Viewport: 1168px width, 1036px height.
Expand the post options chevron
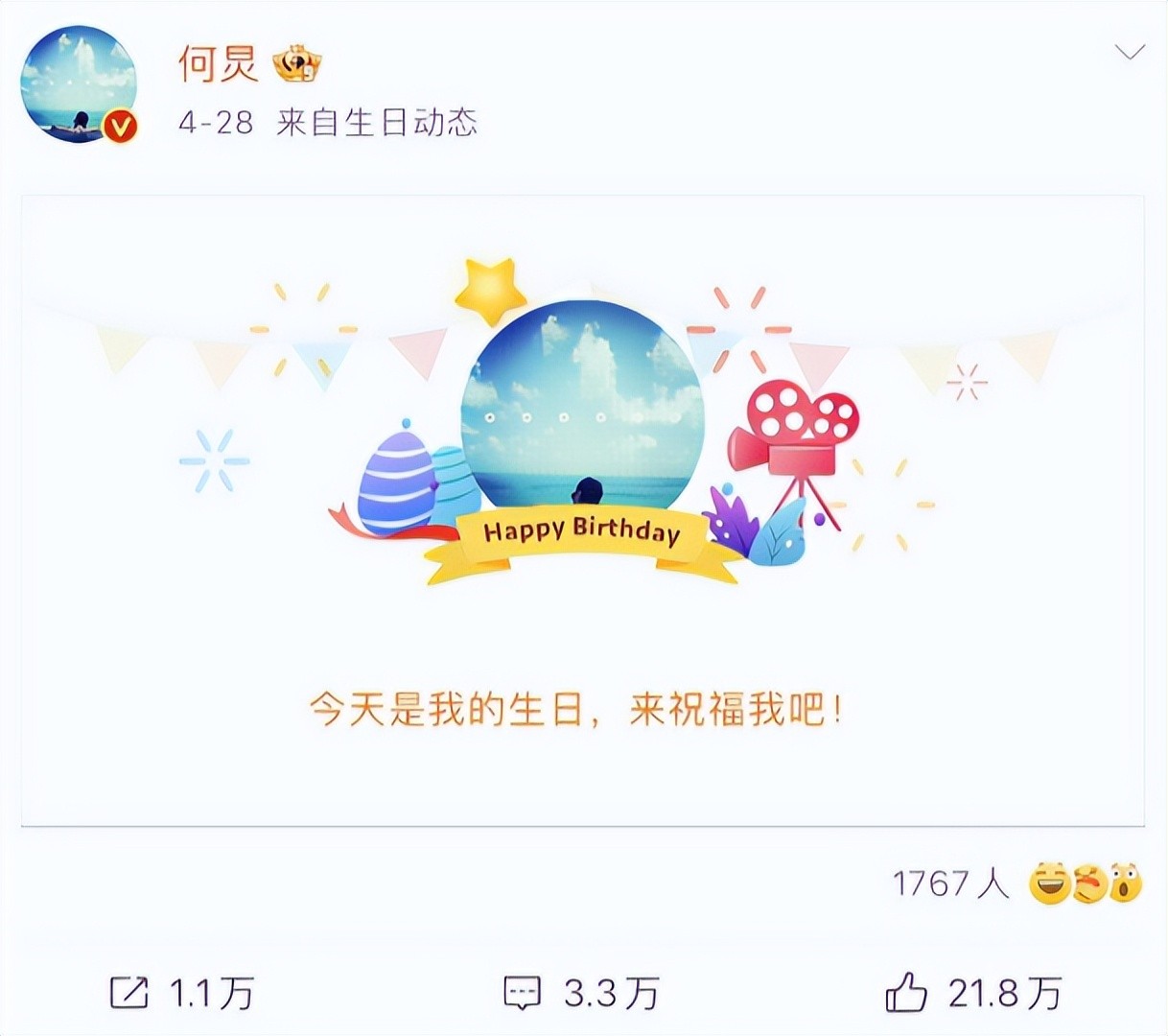coord(1131,52)
